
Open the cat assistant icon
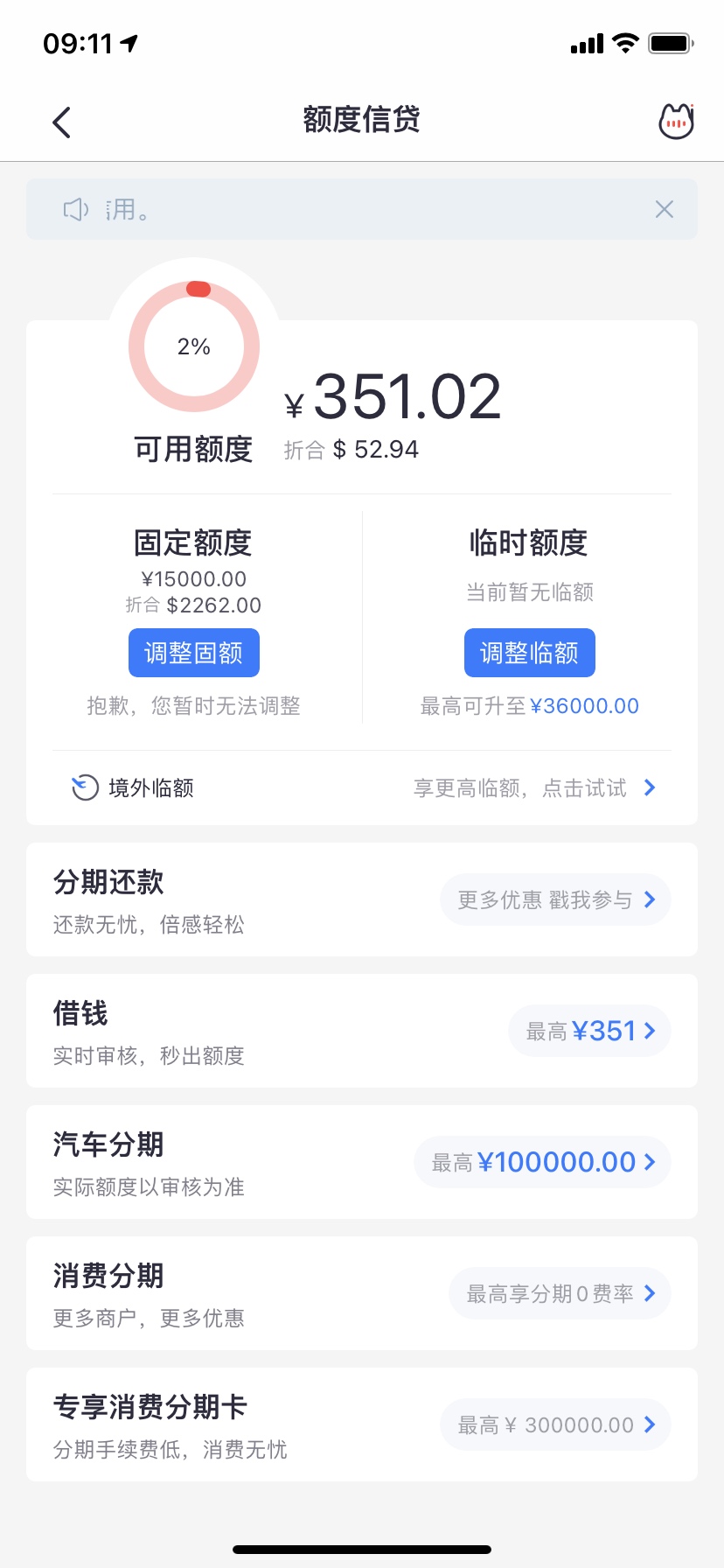676,121
